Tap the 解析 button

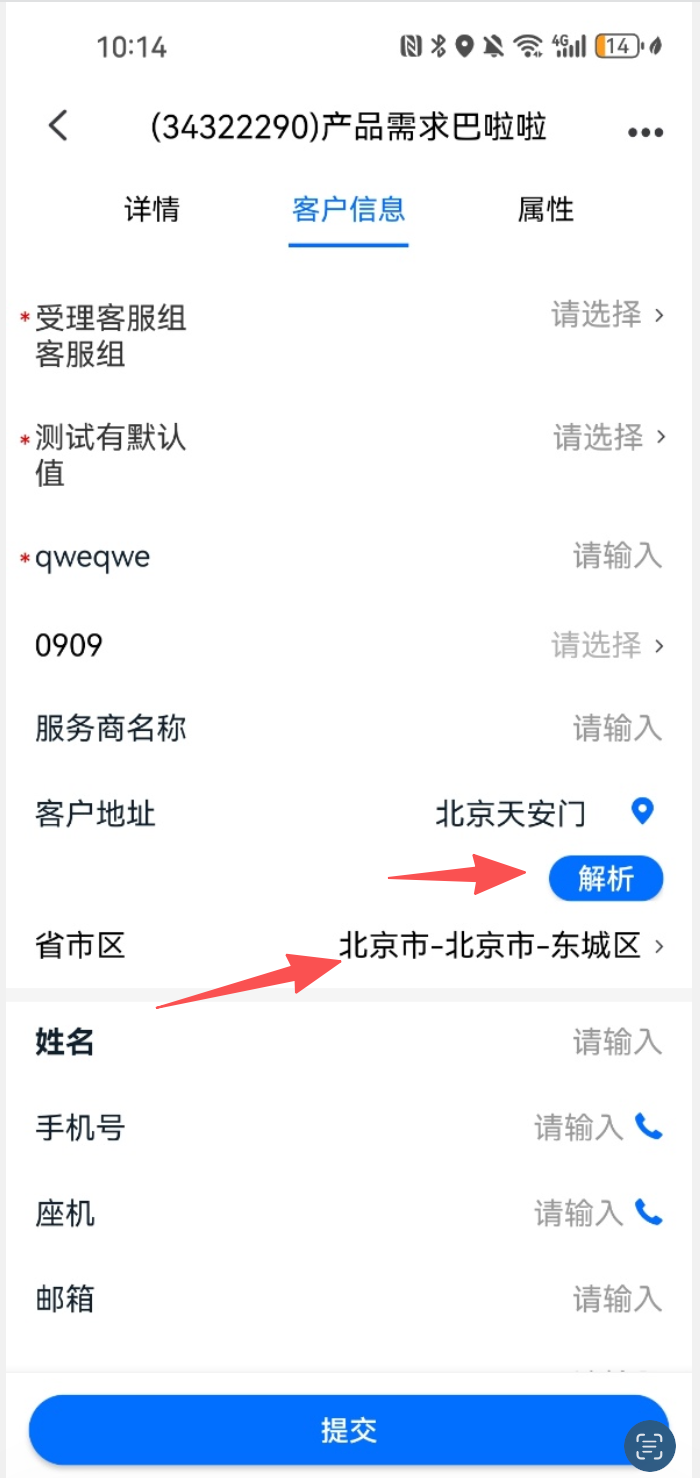[x=606, y=879]
